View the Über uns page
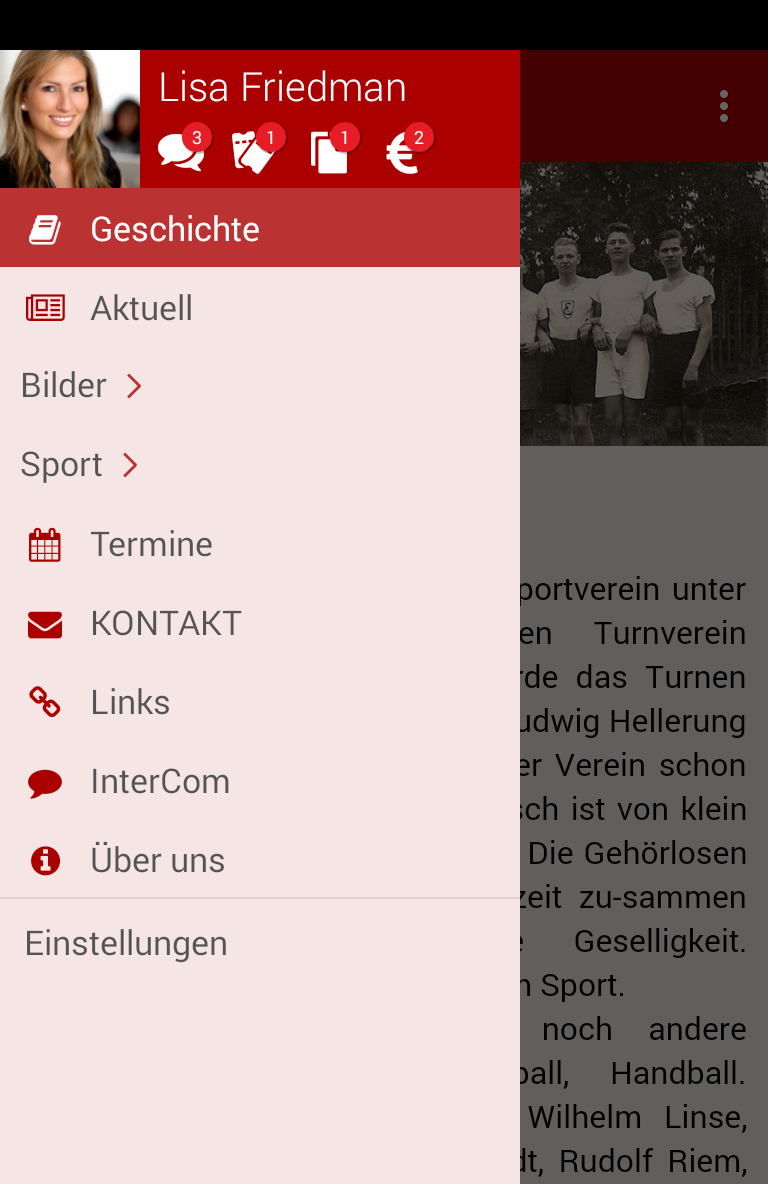 tap(157, 860)
